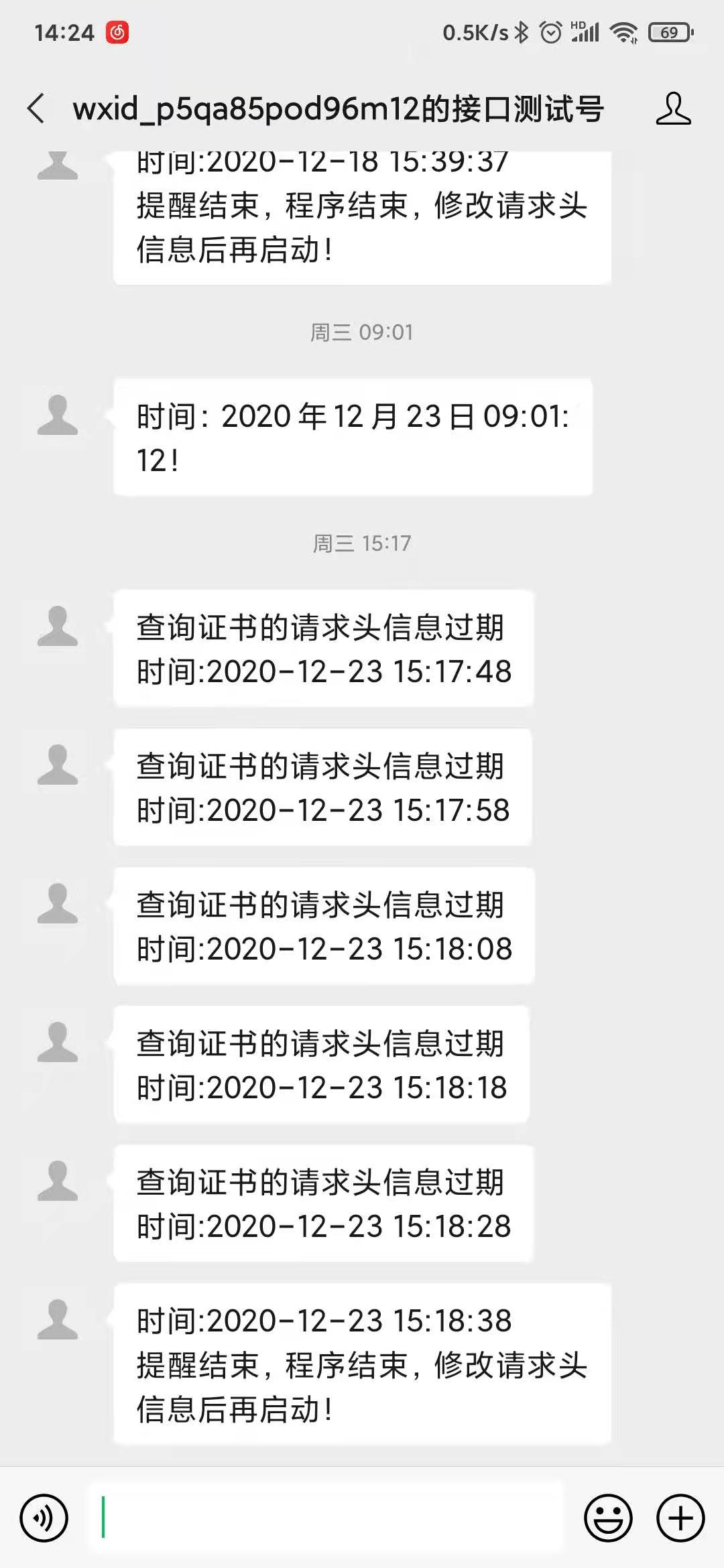This screenshot has height=1568, width=724.
Task: Tap sender avatar beside the 15:17:48 message
Action: (58, 626)
